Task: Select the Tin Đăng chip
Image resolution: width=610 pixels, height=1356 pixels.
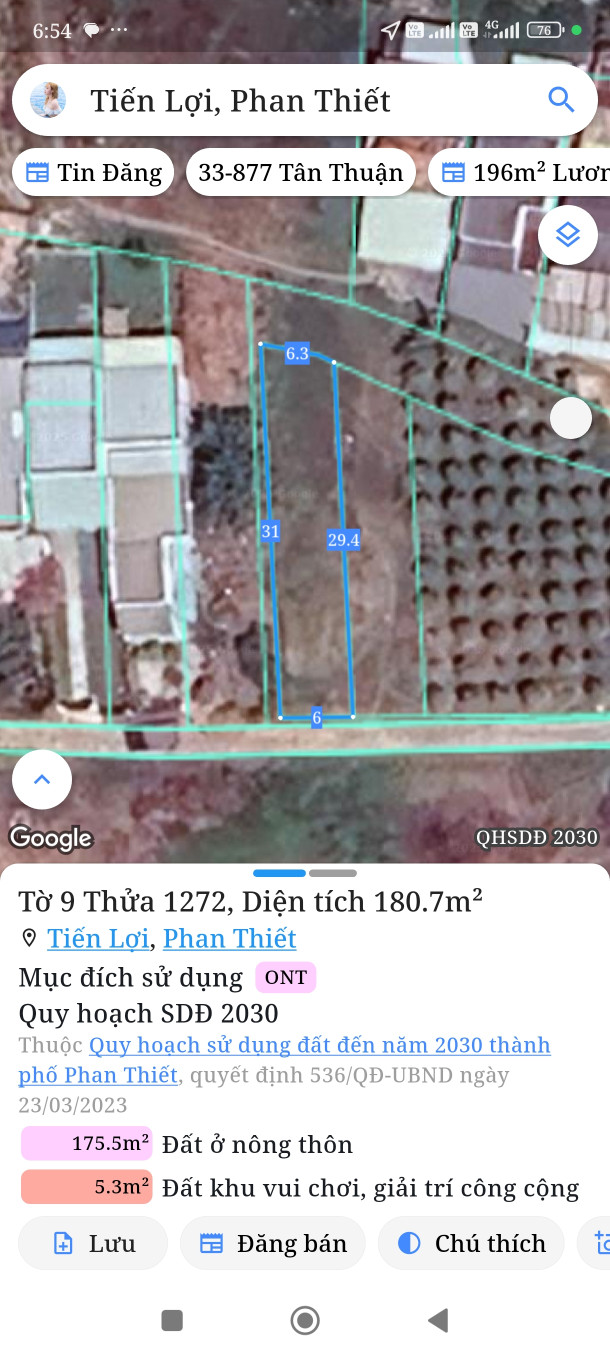Action: point(93,173)
